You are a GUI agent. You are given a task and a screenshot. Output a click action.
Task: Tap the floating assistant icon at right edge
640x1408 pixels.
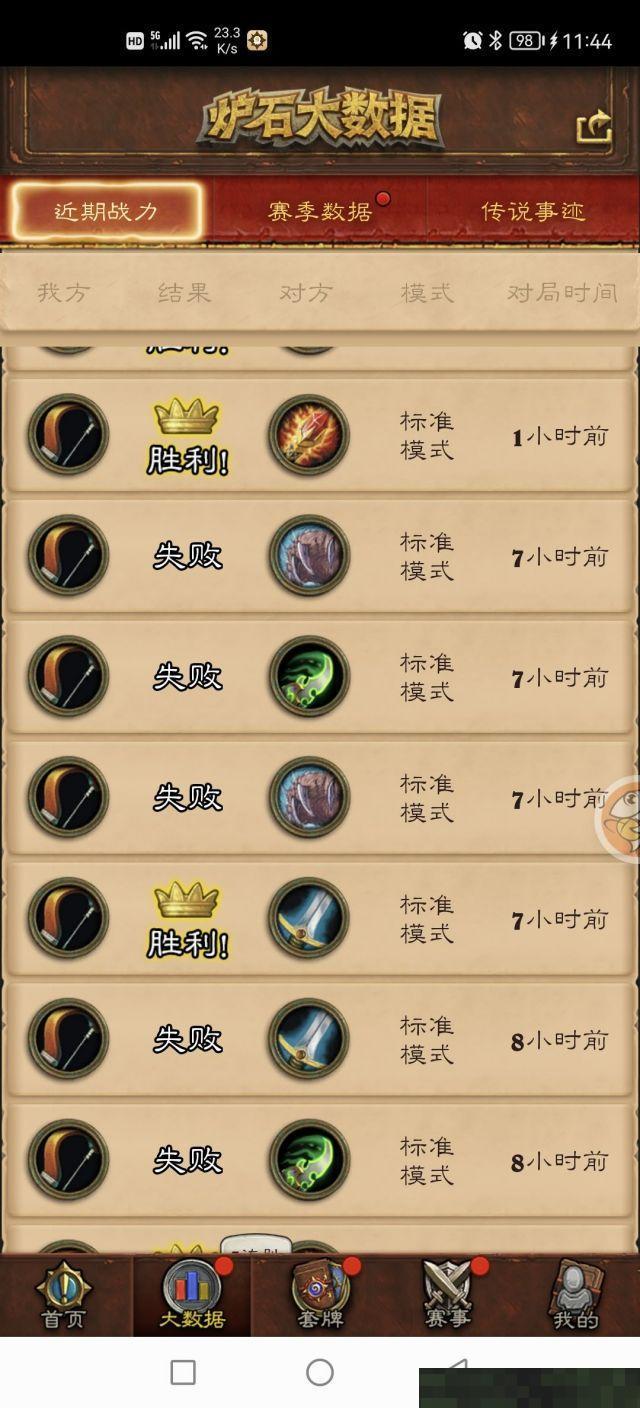click(x=620, y=818)
